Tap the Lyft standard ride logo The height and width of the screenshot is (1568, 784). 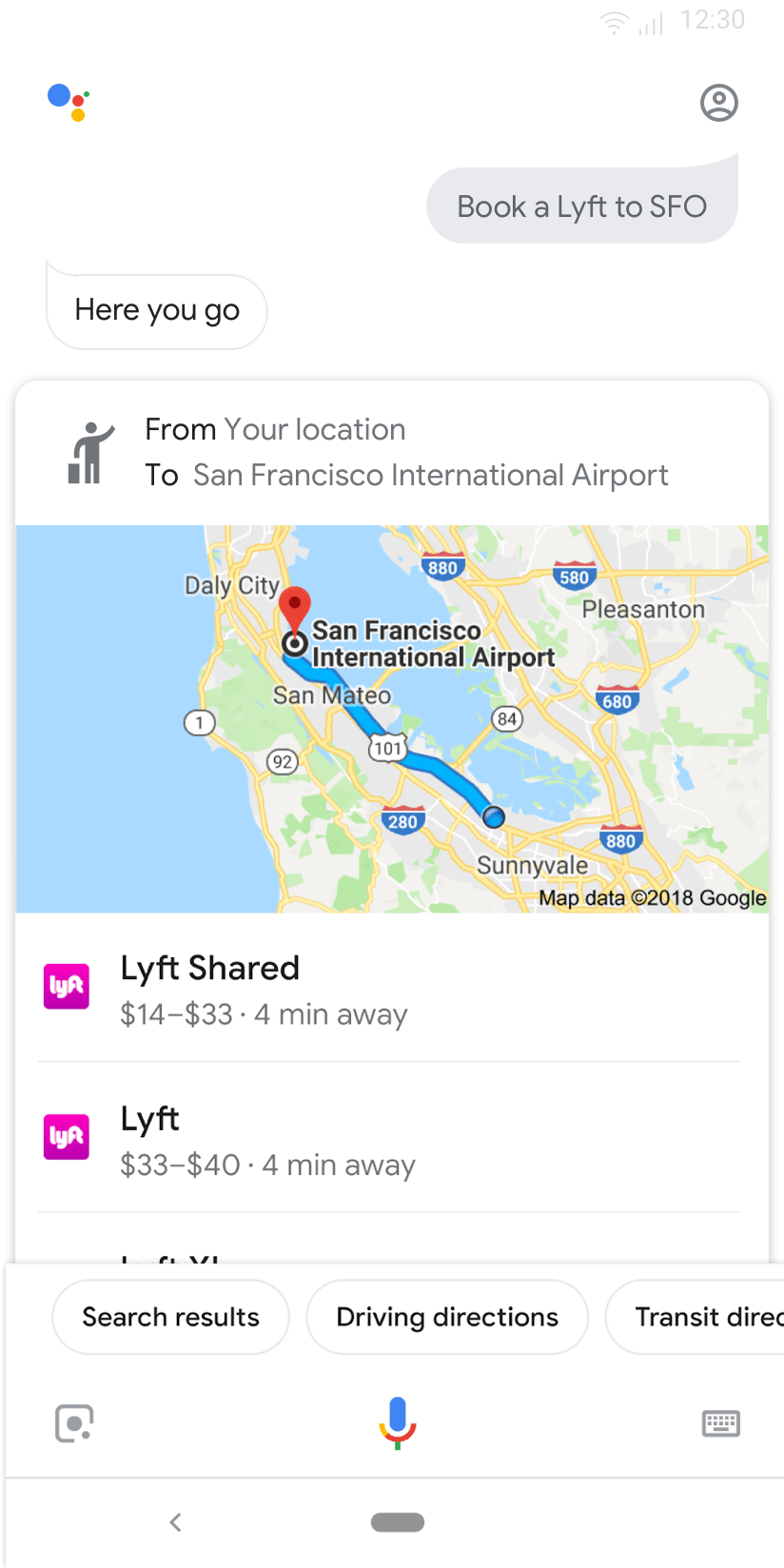click(66, 1136)
